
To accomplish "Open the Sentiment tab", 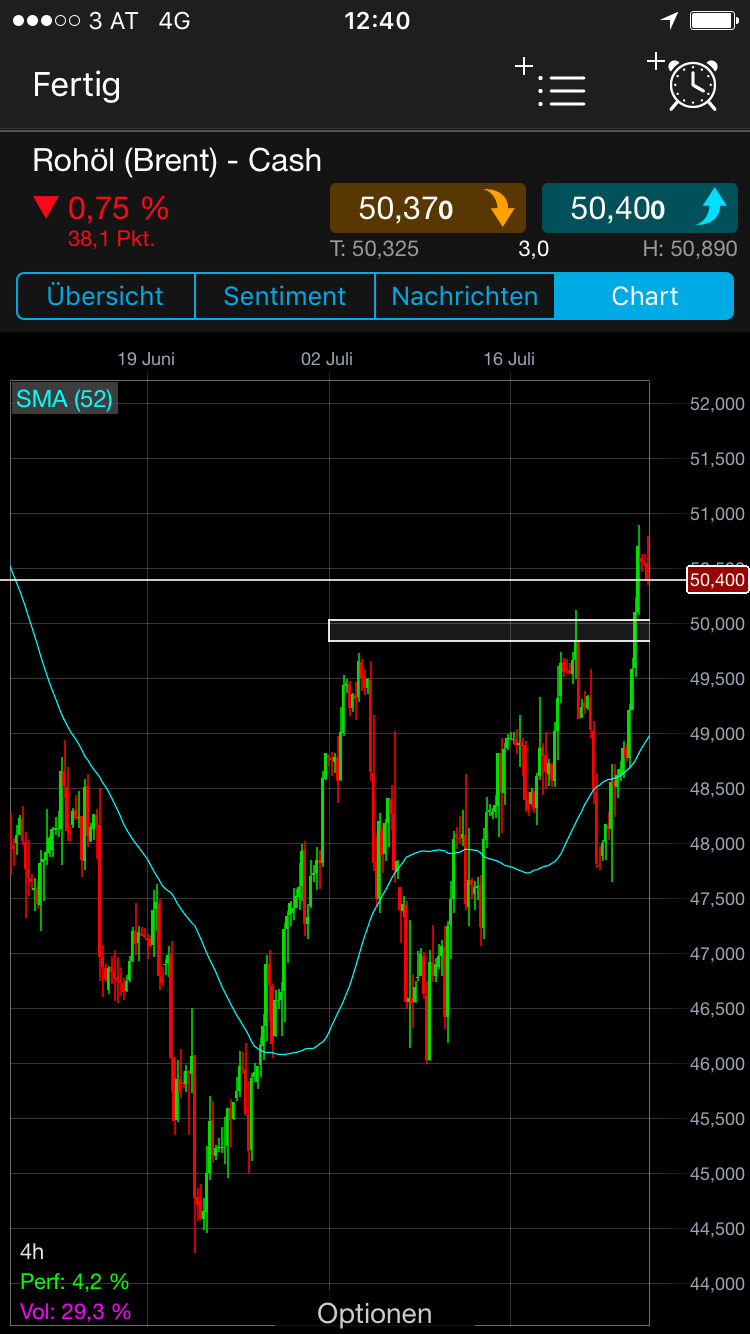I will pos(284,296).
